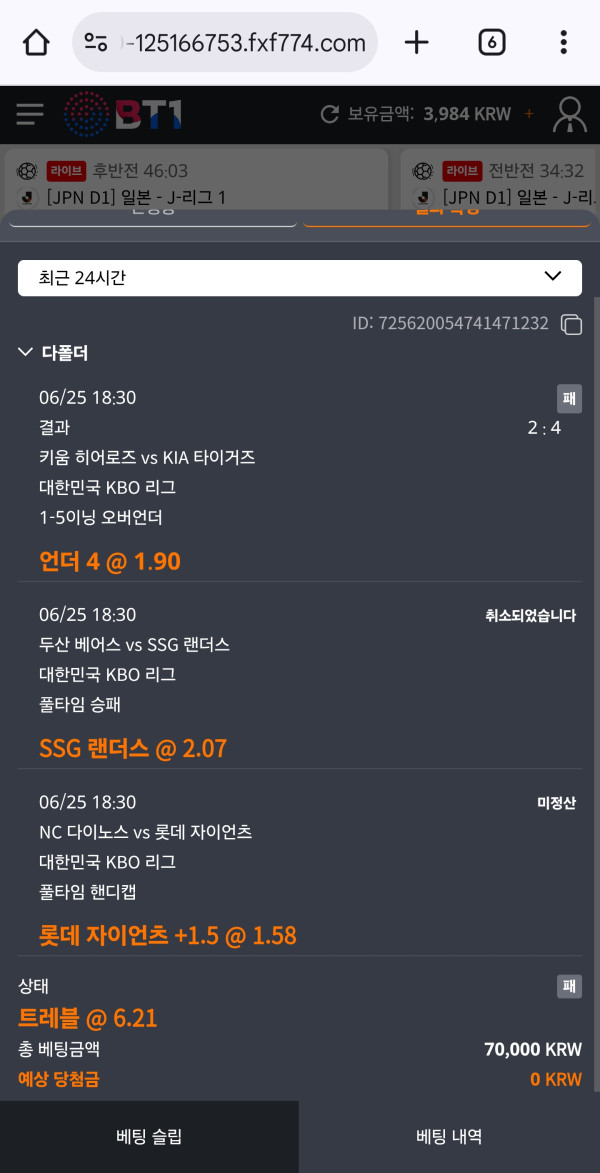This screenshot has height=1173, width=600.
Task: Tap the browser address bar
Action: 225,43
